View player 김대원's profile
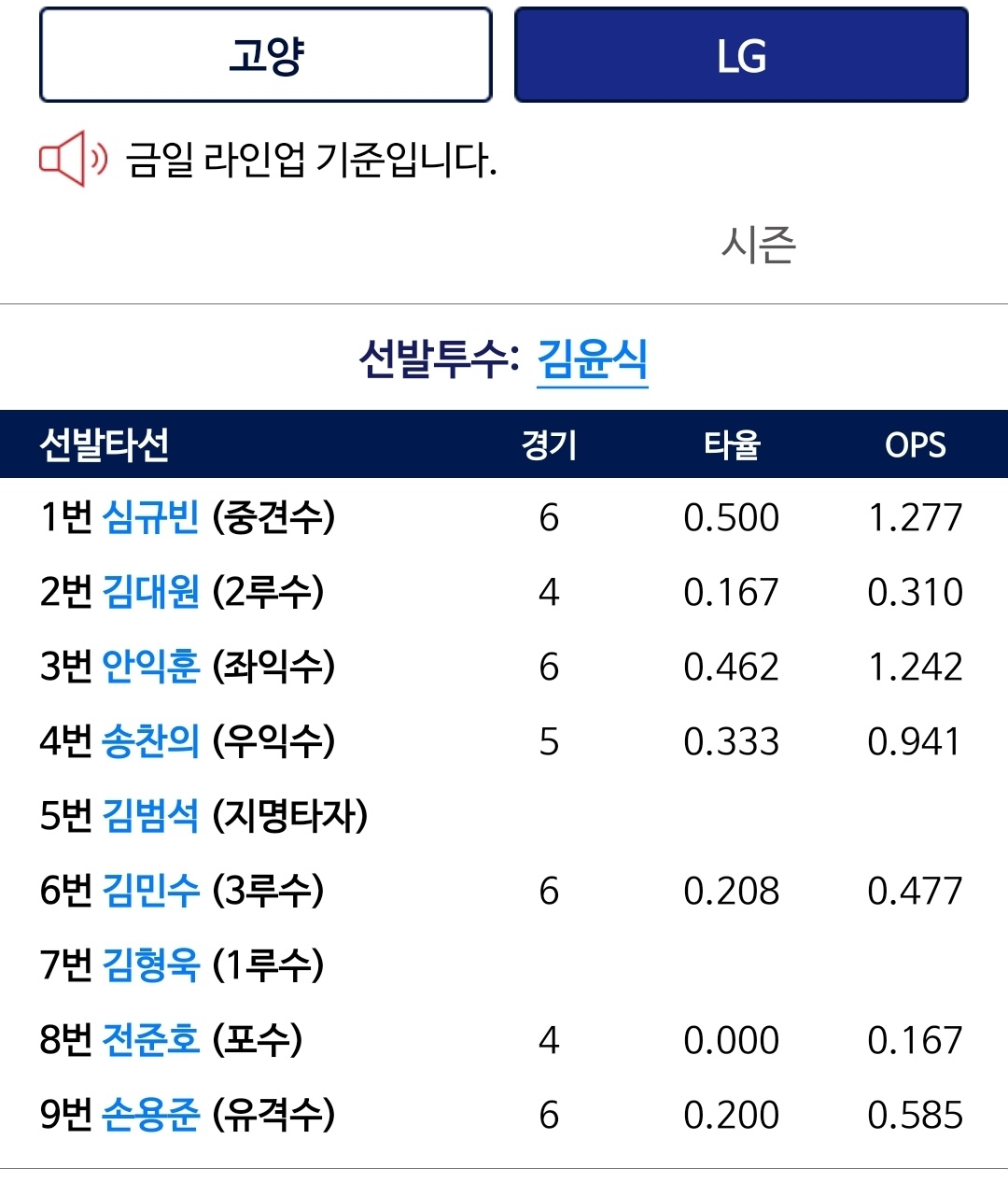This screenshot has width=1008, height=1196. [150, 592]
